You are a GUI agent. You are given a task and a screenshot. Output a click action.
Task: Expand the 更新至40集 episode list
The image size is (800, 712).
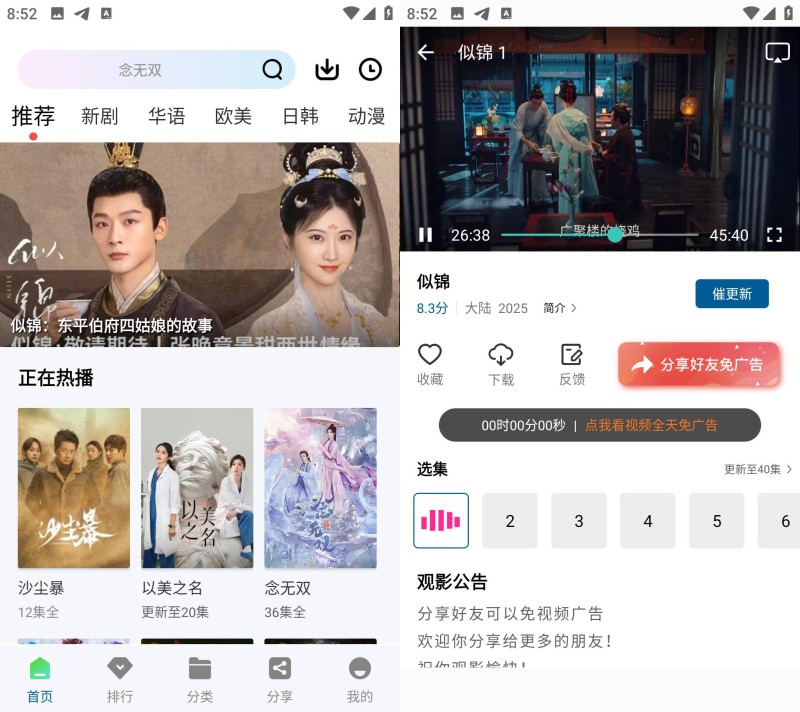[x=758, y=469]
